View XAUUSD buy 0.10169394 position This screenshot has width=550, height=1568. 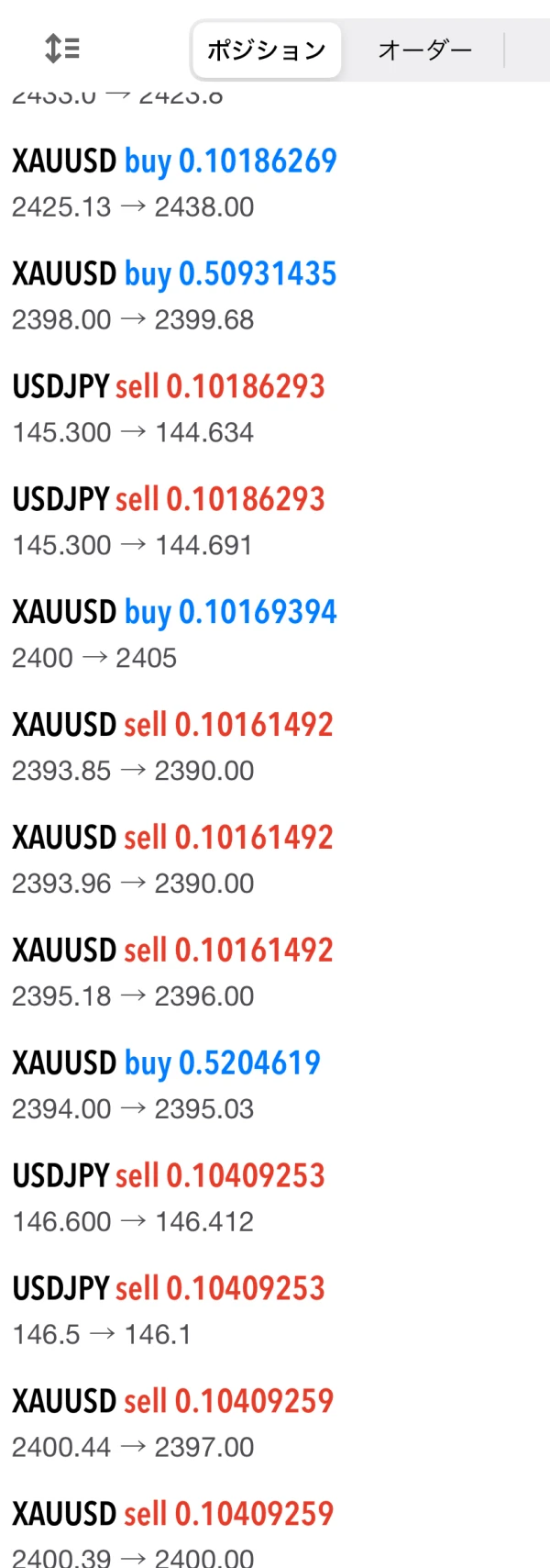point(174,634)
